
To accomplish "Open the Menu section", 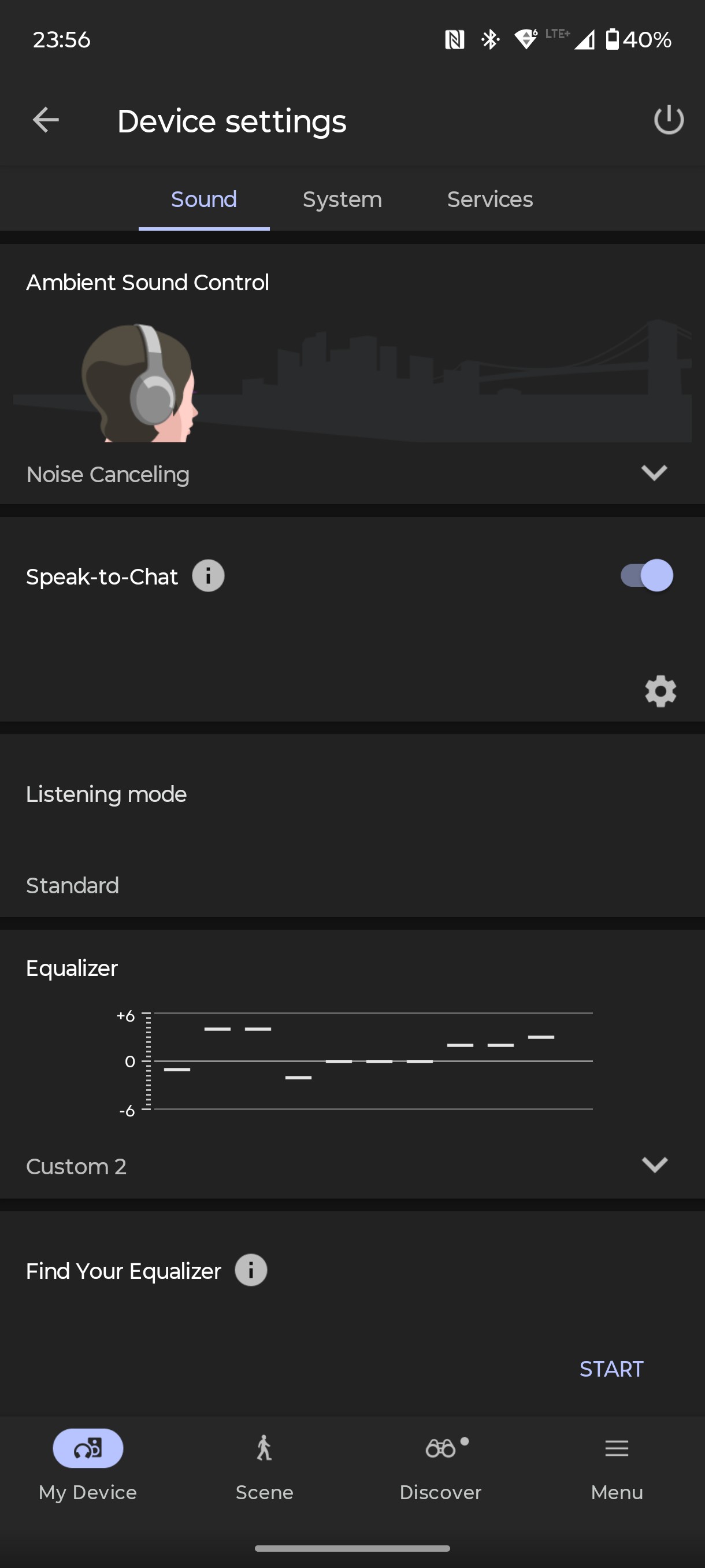I will tap(617, 1466).
